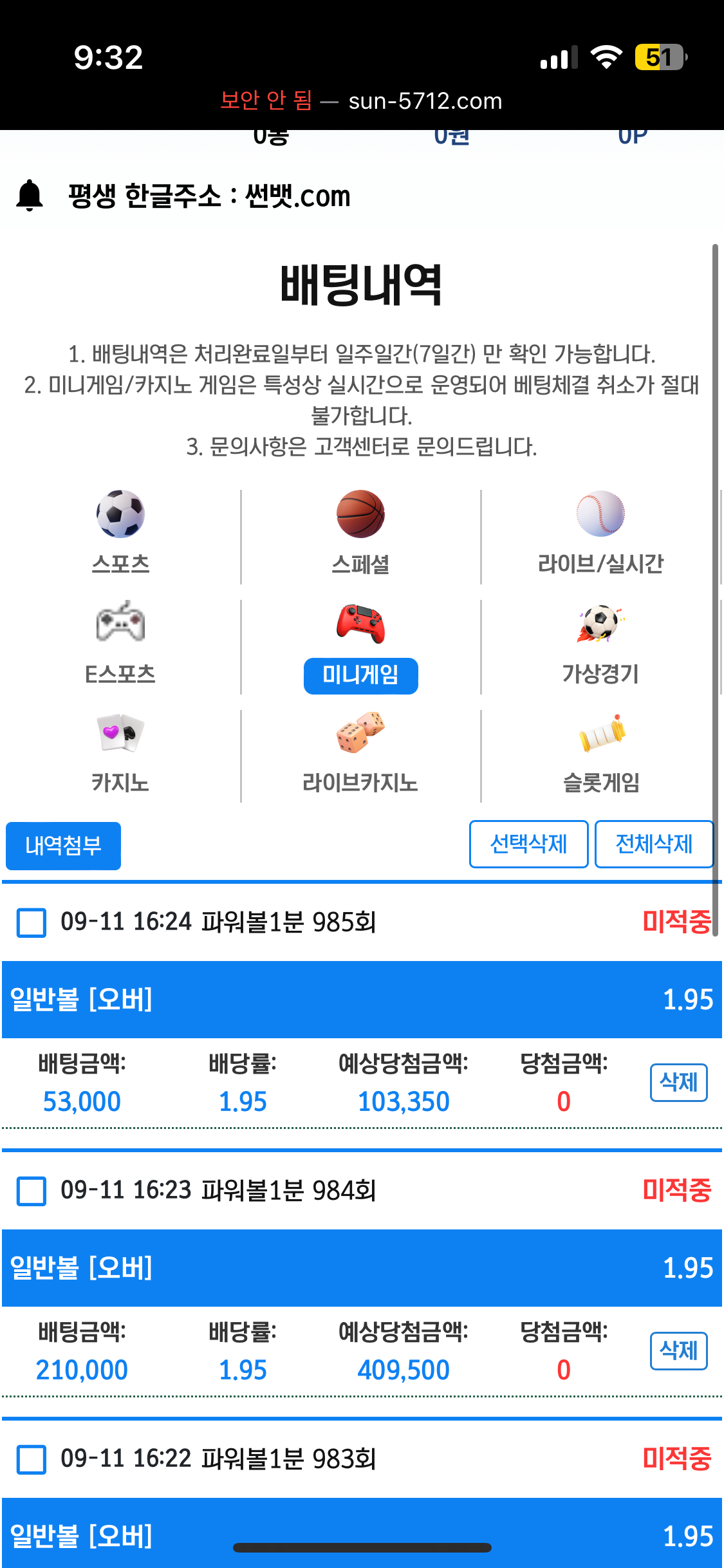Screen dimensions: 724x1568
Task: Check the box for 파워볼1분 984회
Action: [32, 1191]
